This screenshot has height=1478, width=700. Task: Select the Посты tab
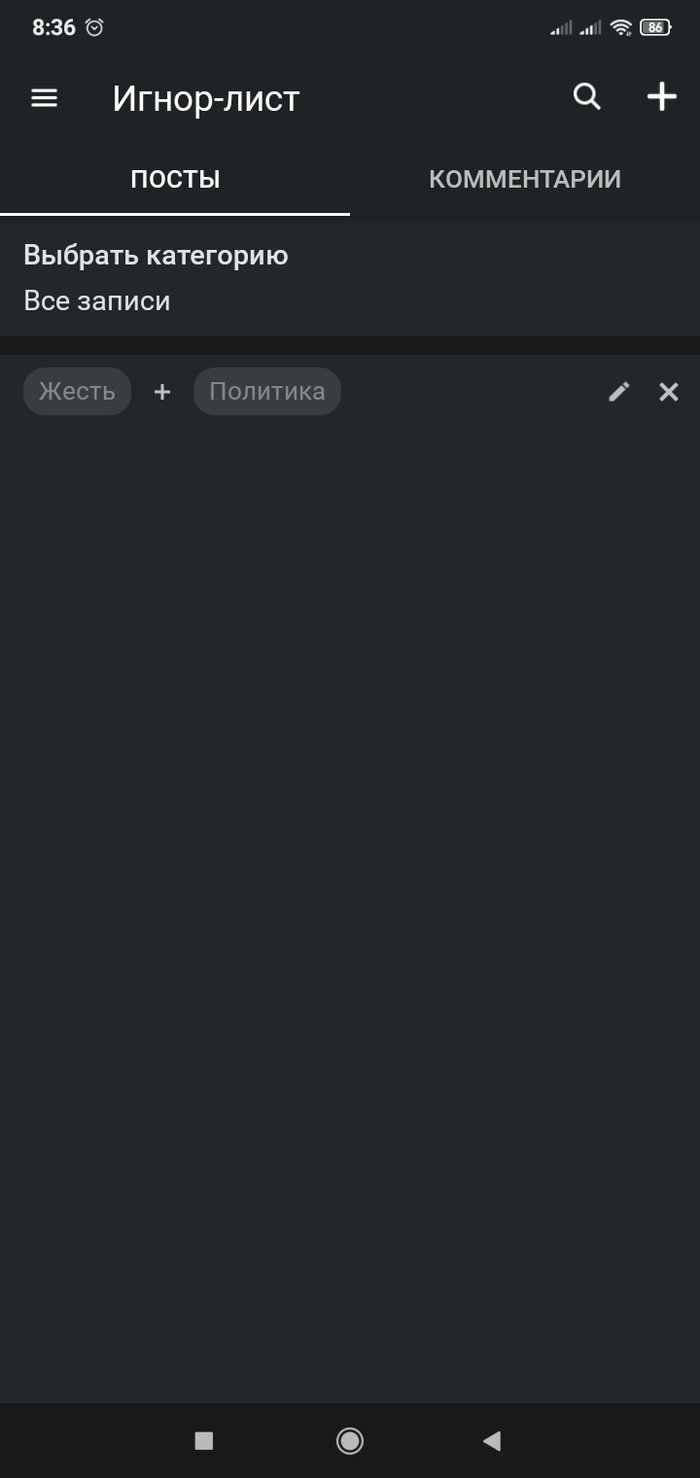(175, 179)
